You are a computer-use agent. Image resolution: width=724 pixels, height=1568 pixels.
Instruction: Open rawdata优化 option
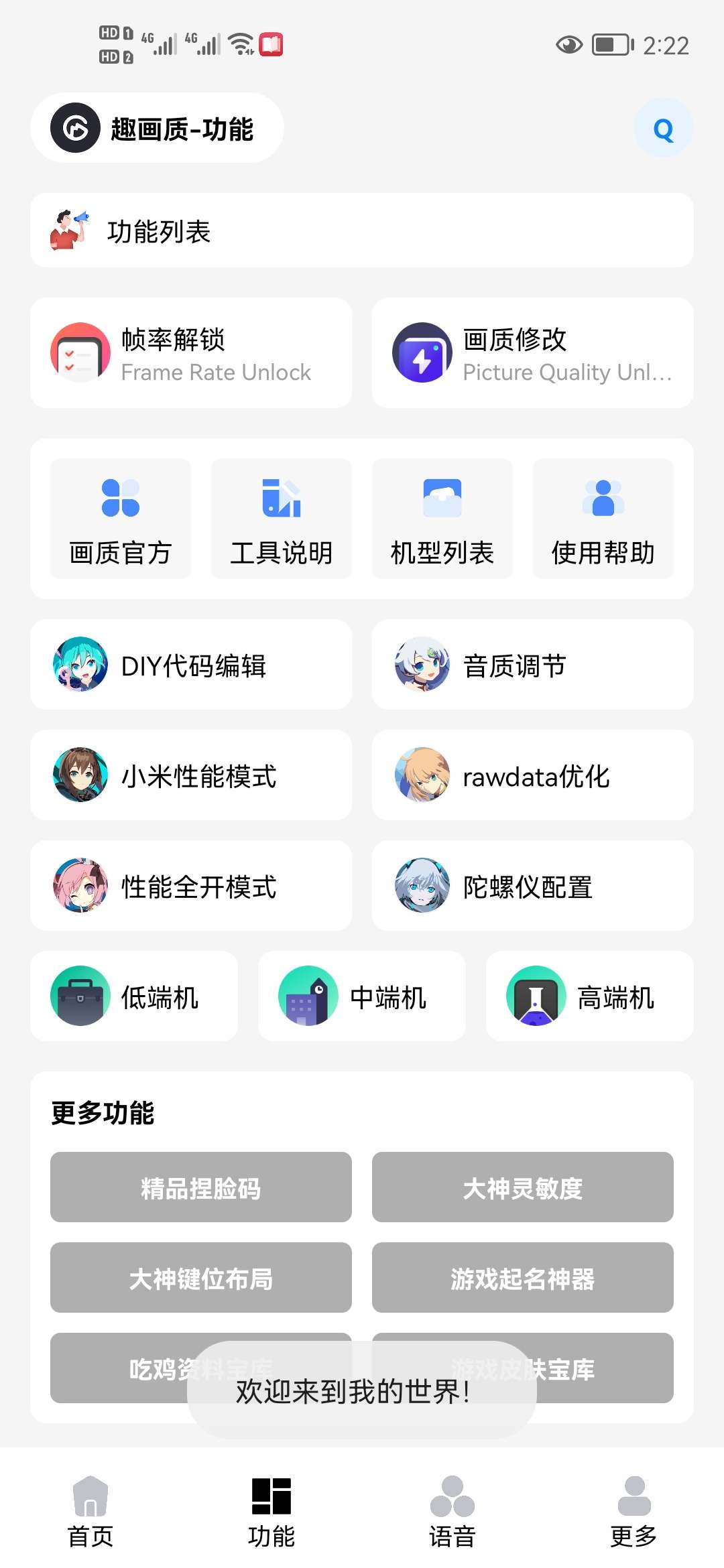pos(532,775)
